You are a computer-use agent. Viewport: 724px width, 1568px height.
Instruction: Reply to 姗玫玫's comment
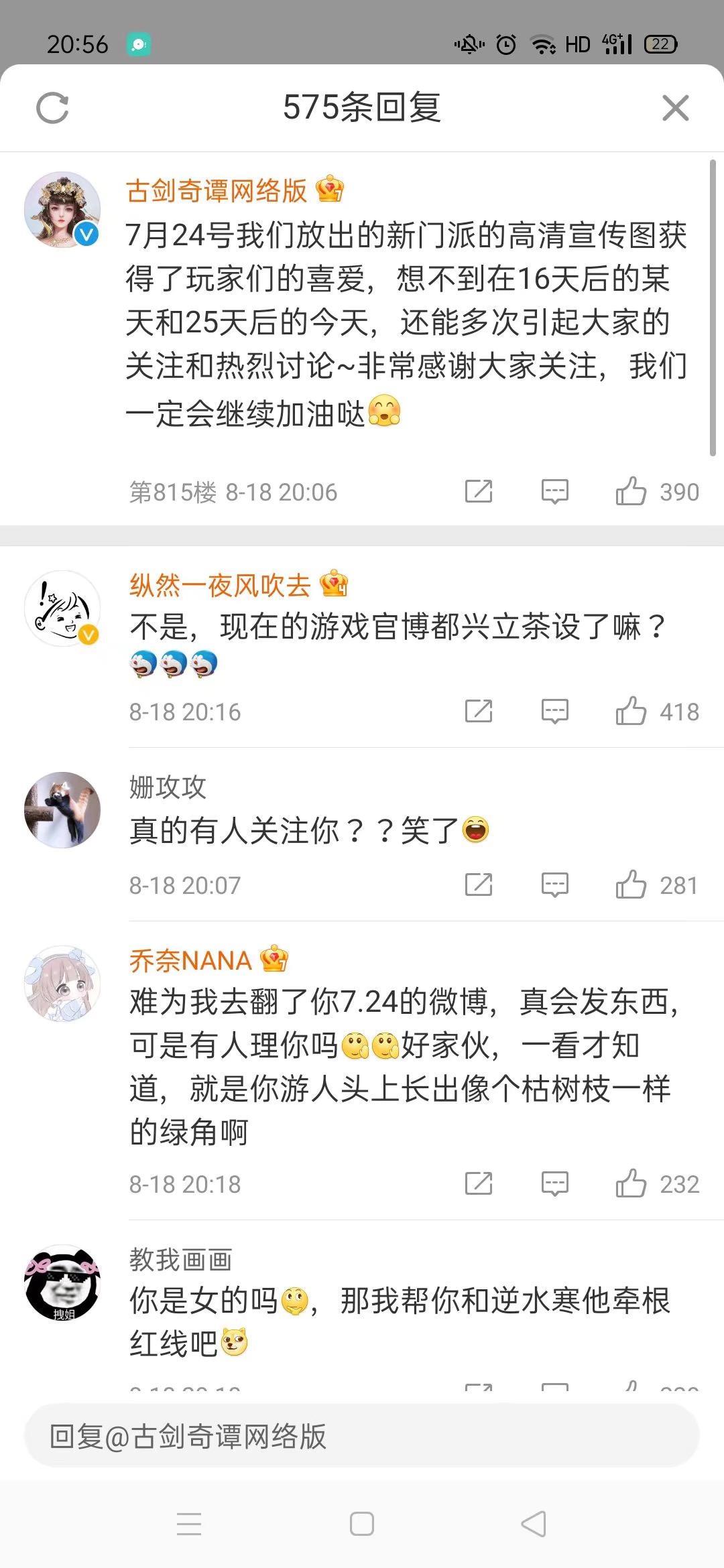[x=554, y=885]
